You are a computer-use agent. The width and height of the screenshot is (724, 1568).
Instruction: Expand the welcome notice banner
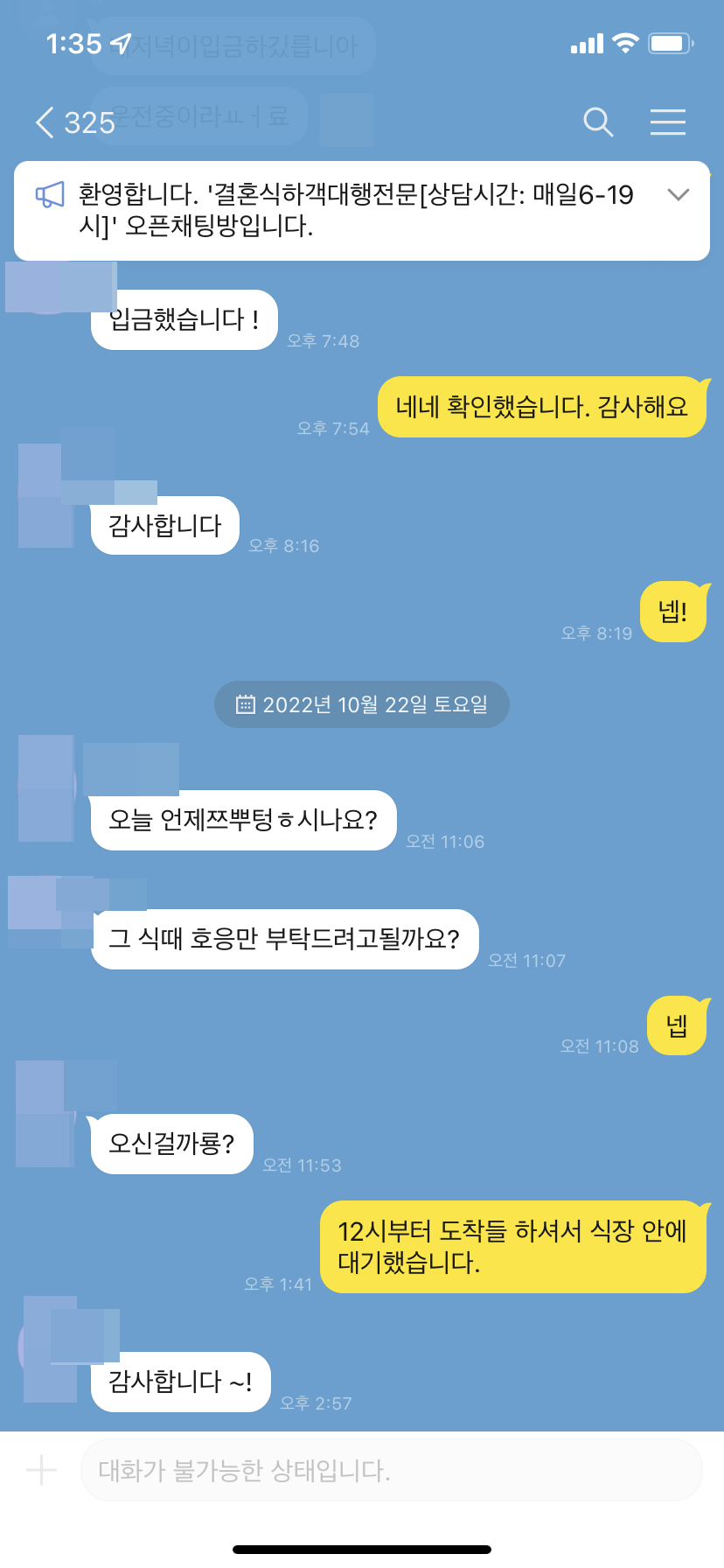[679, 194]
